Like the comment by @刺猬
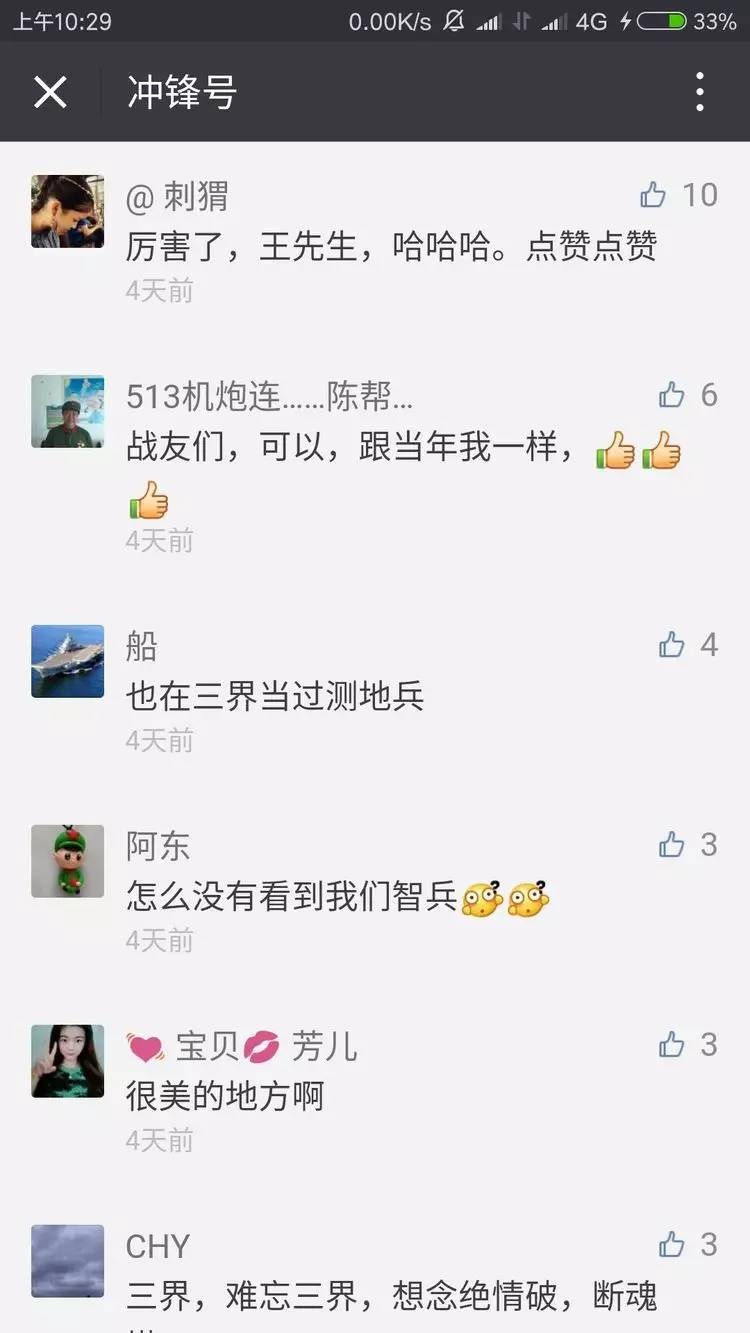The width and height of the screenshot is (750, 1333). 654,195
